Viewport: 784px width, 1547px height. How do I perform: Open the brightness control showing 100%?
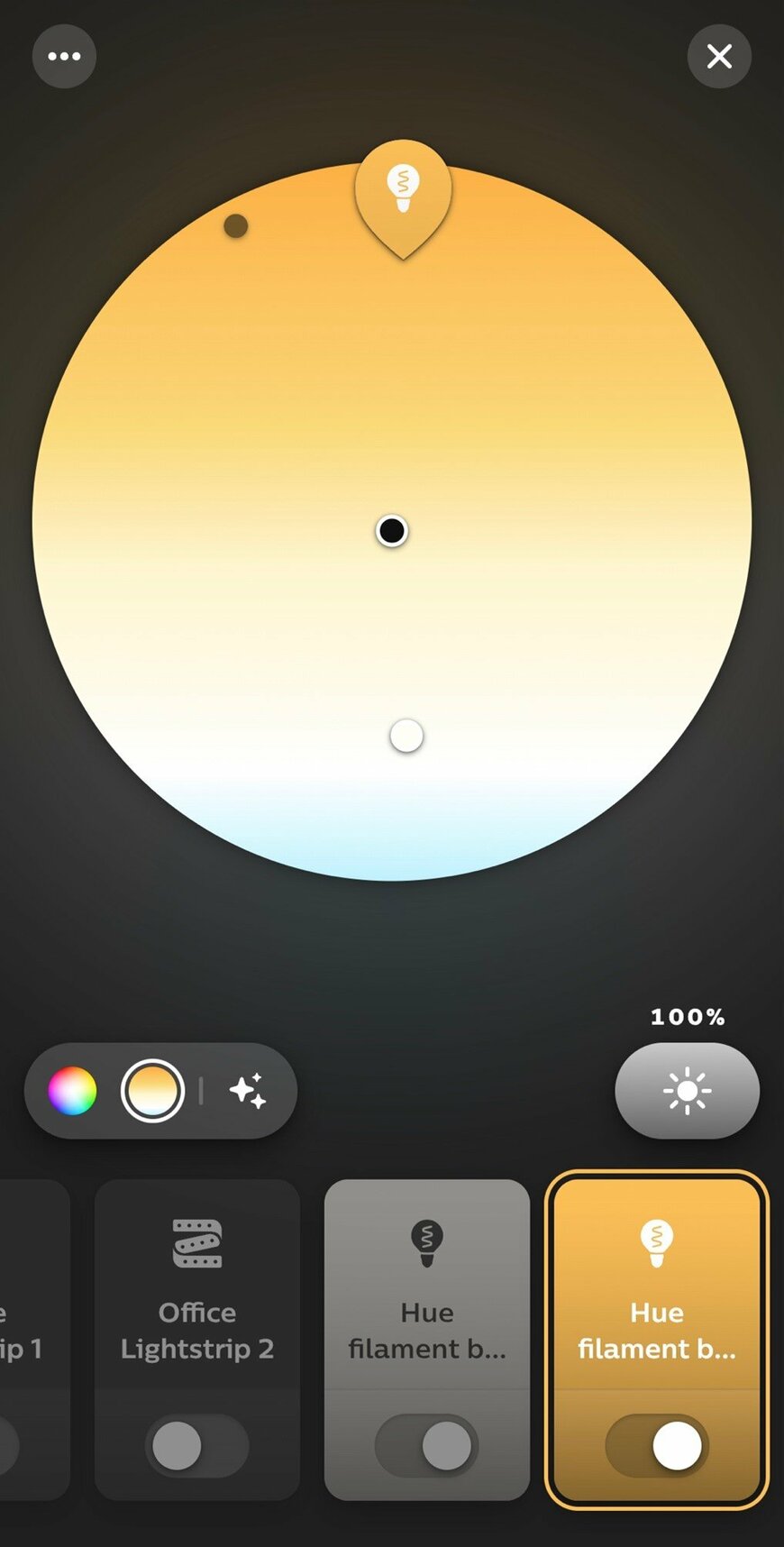(687, 1091)
